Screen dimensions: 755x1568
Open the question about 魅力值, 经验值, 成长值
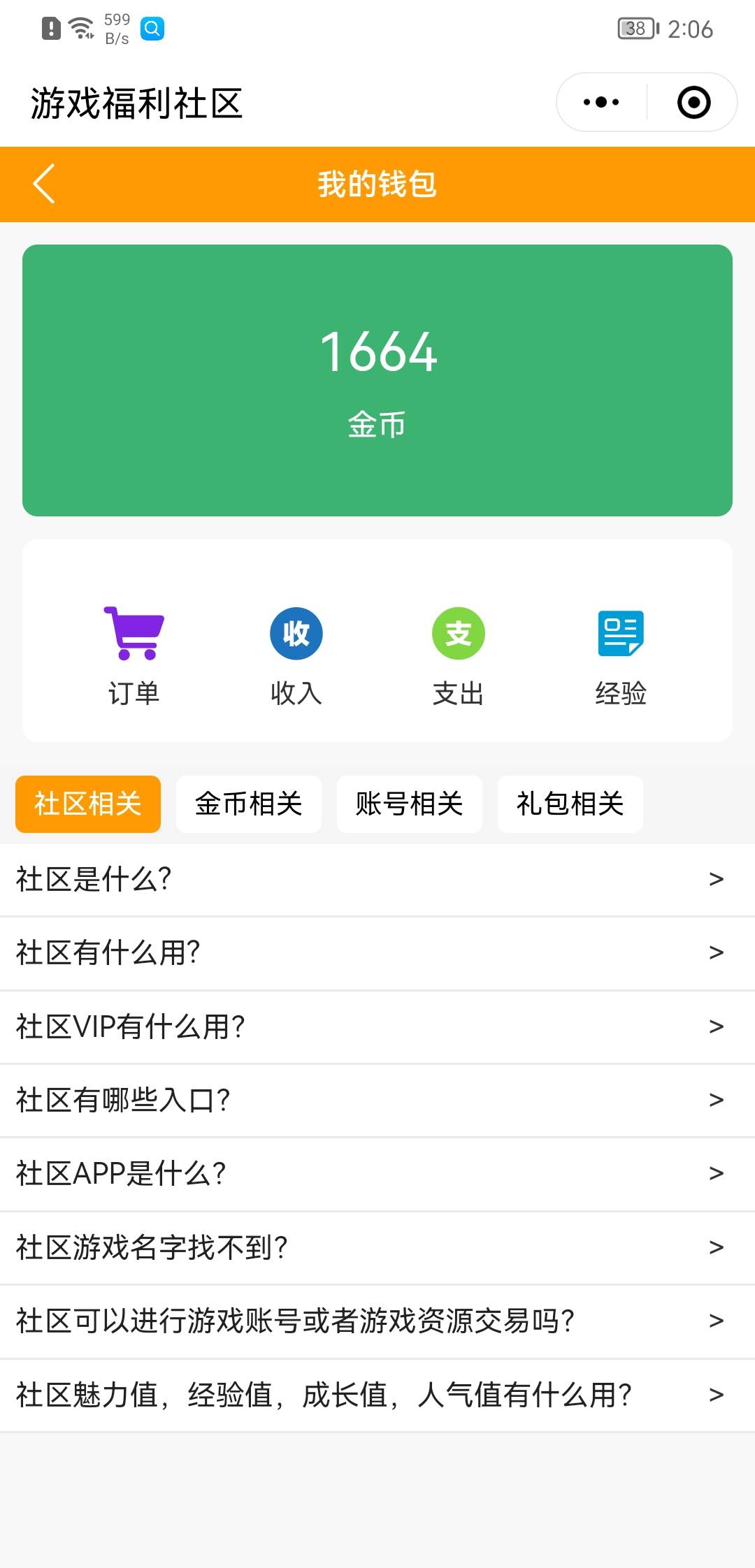click(377, 1395)
